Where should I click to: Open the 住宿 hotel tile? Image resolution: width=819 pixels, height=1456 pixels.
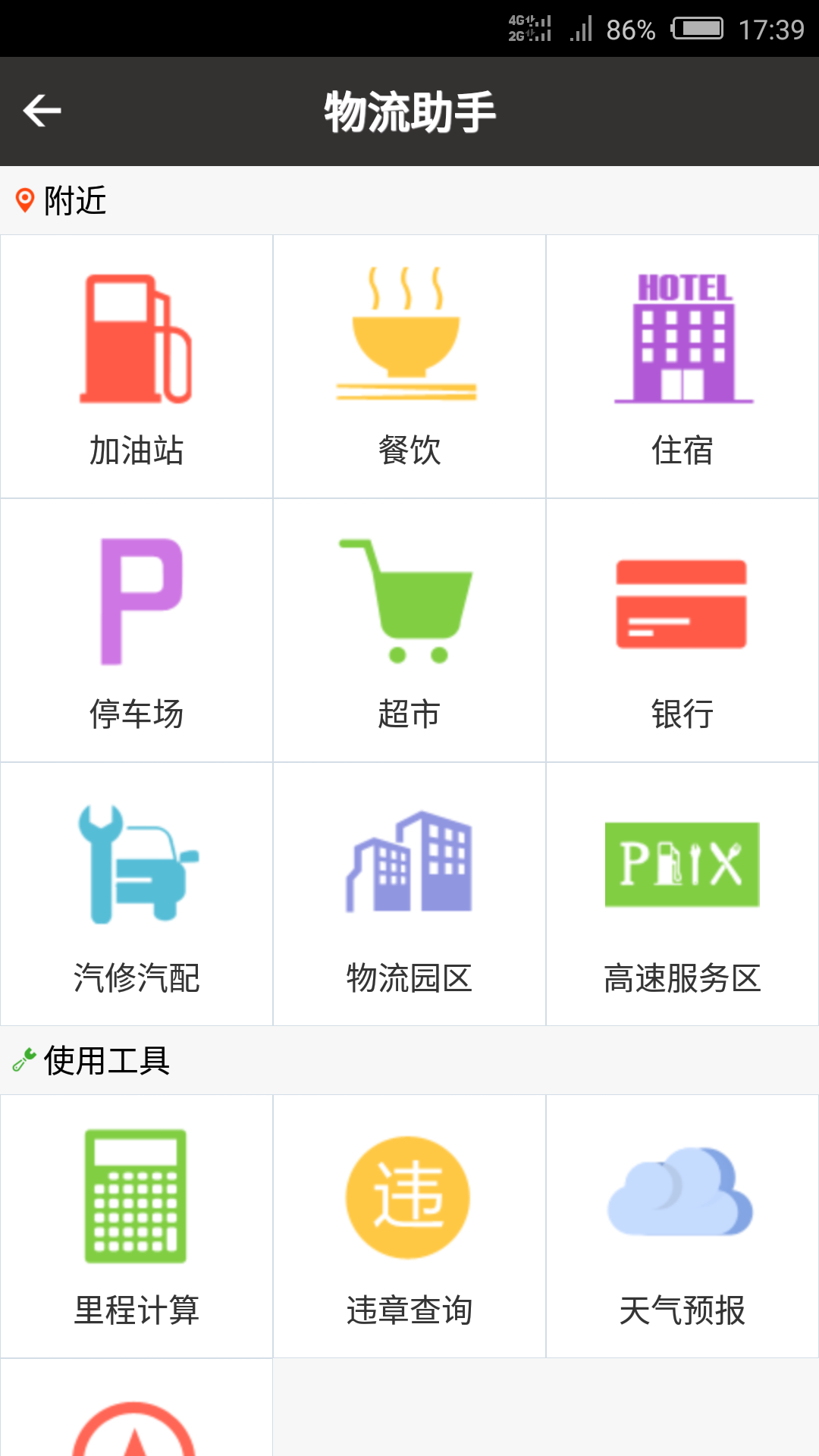(x=682, y=366)
